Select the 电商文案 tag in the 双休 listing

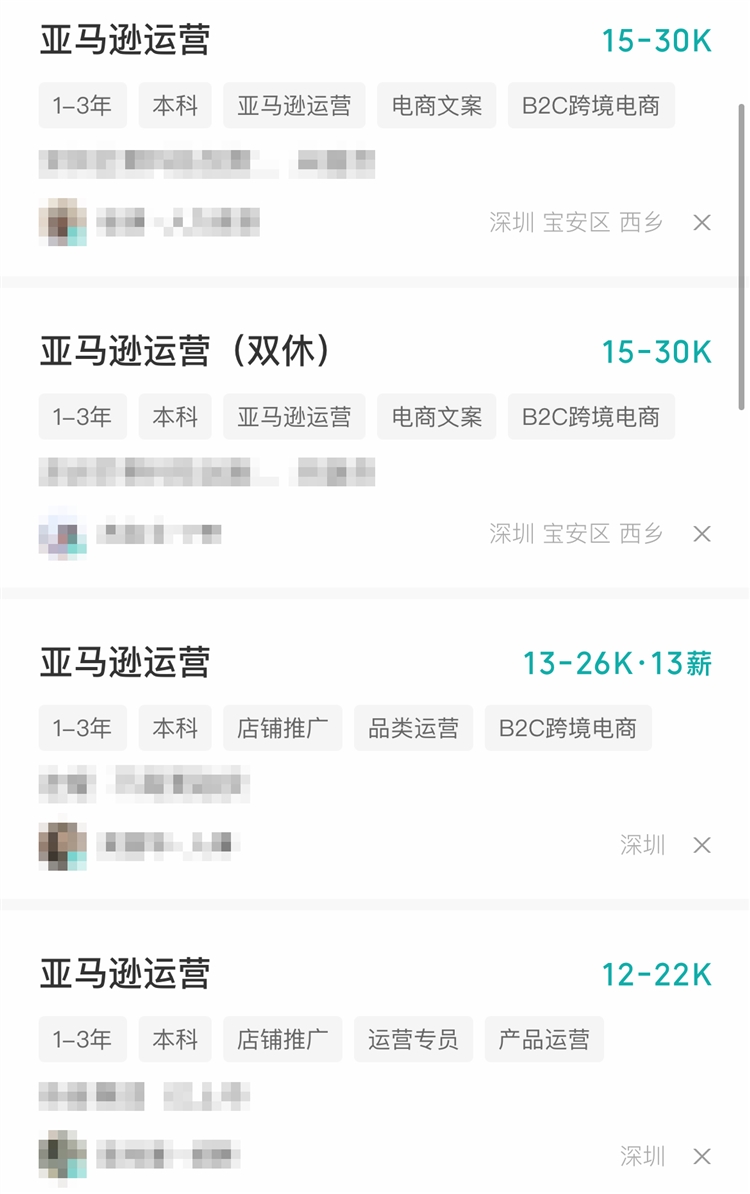pos(436,417)
